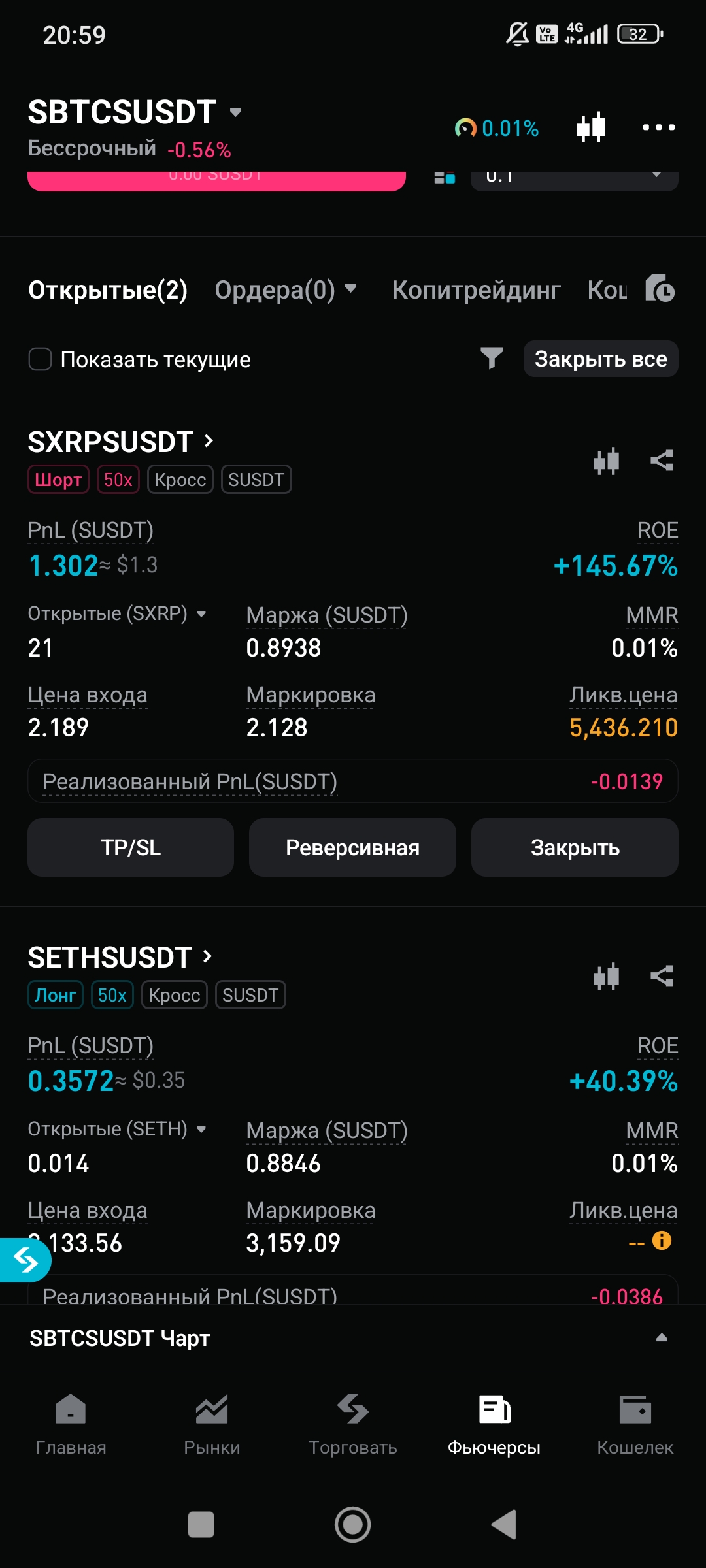This screenshot has height=1568, width=706.
Task: Open the order history clock icon
Action: pos(660,289)
